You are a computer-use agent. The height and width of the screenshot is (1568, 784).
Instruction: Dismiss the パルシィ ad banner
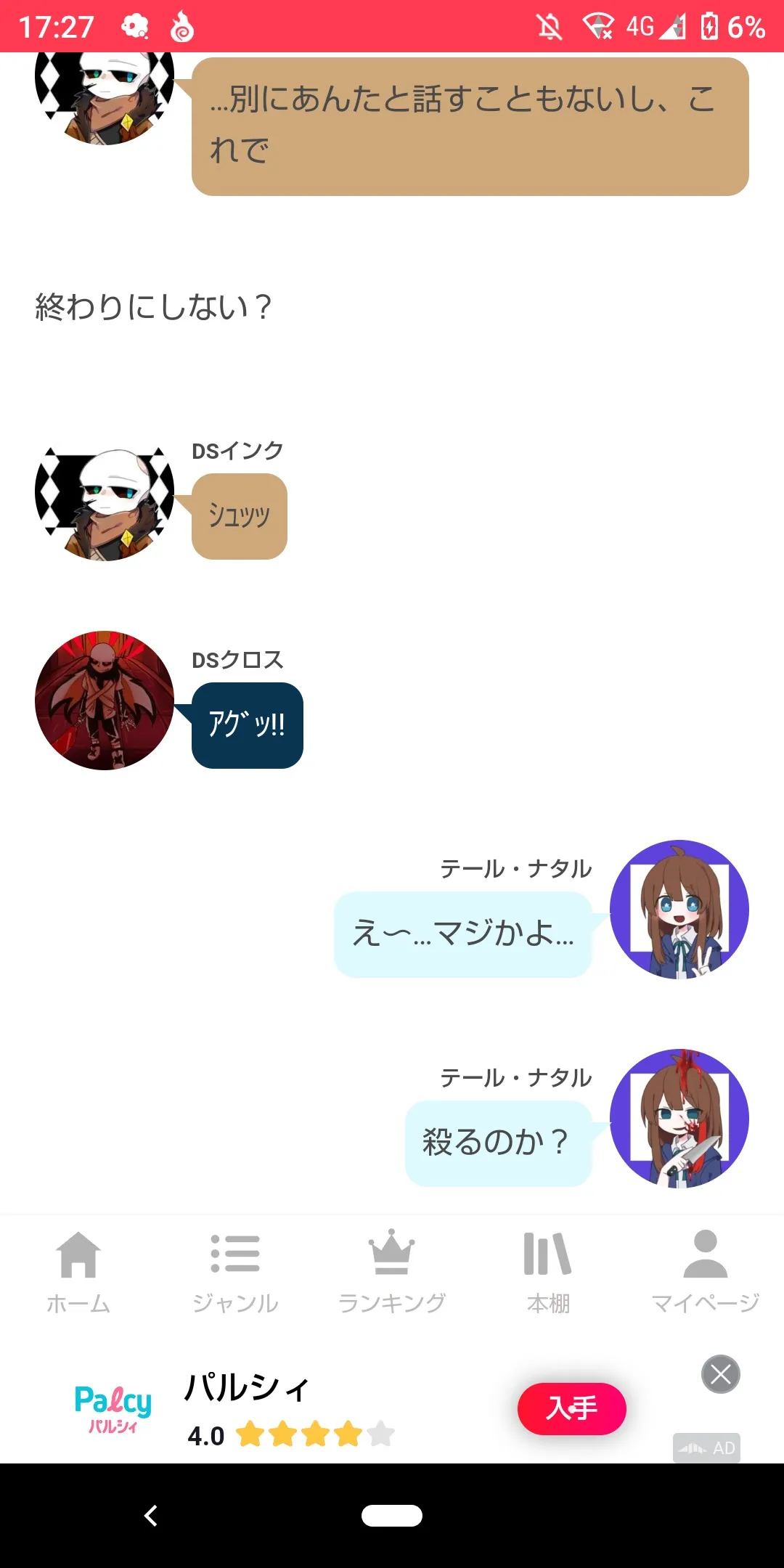(x=720, y=1374)
